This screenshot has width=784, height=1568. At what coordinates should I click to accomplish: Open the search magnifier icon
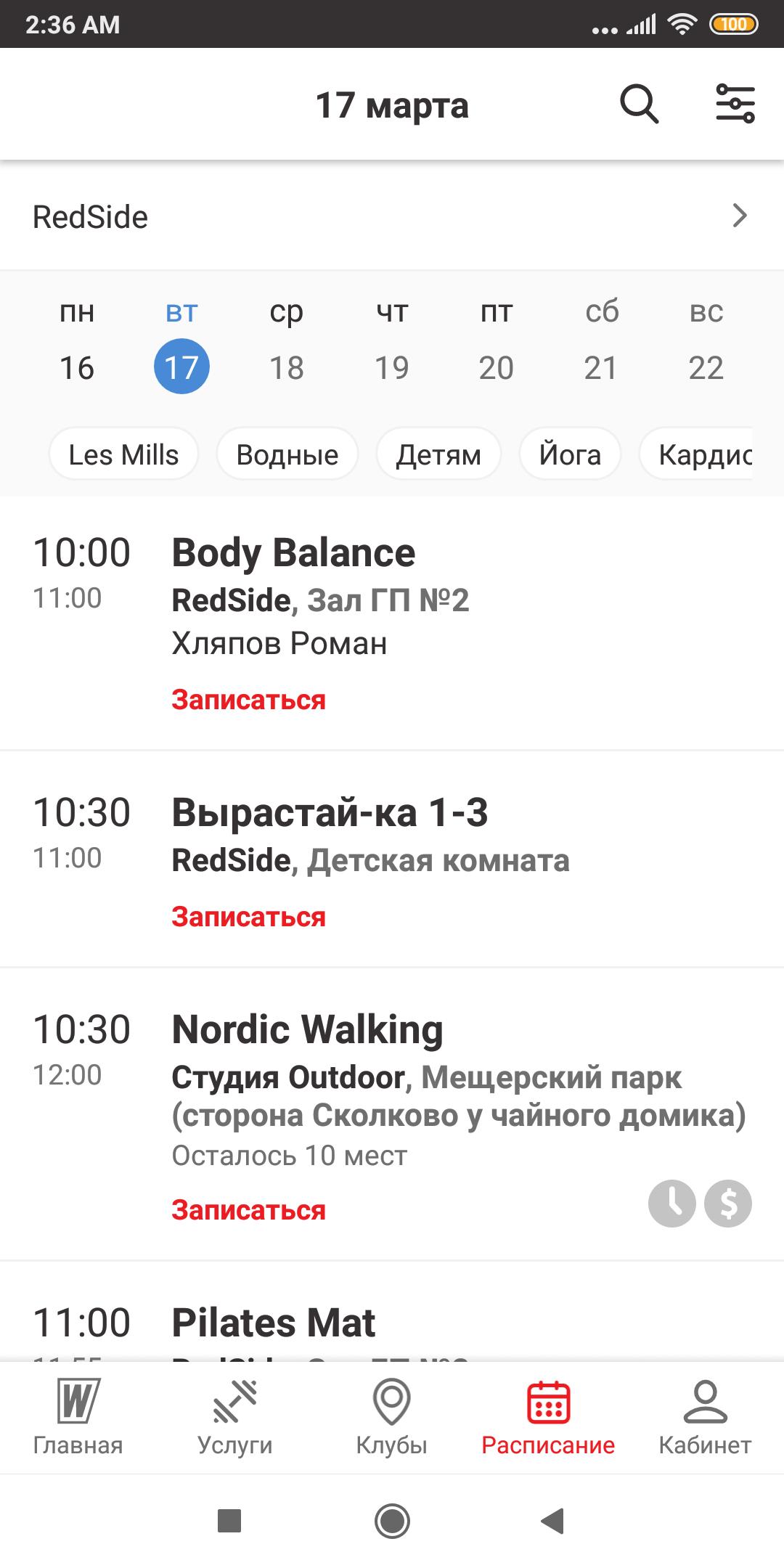[x=639, y=105]
